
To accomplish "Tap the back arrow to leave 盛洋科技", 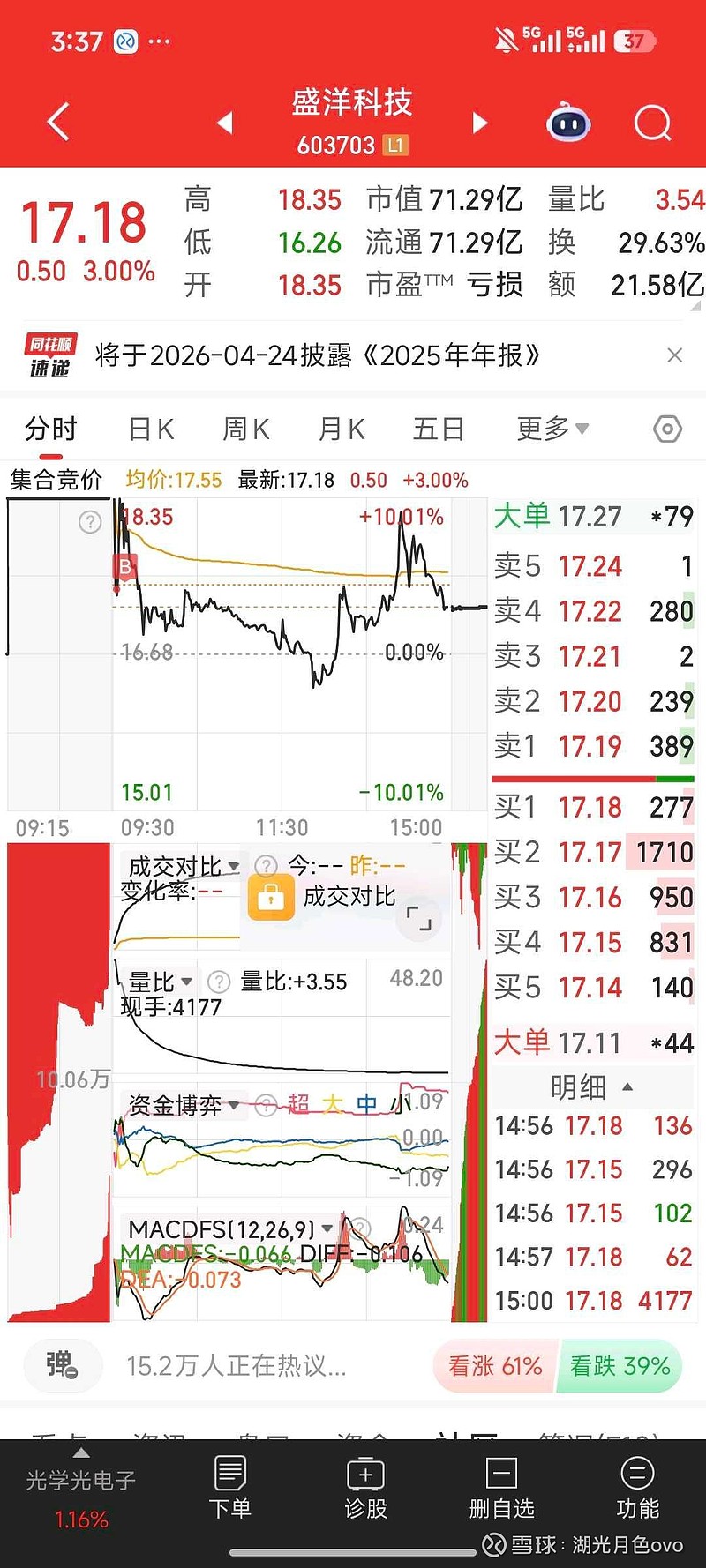I will click(56, 123).
